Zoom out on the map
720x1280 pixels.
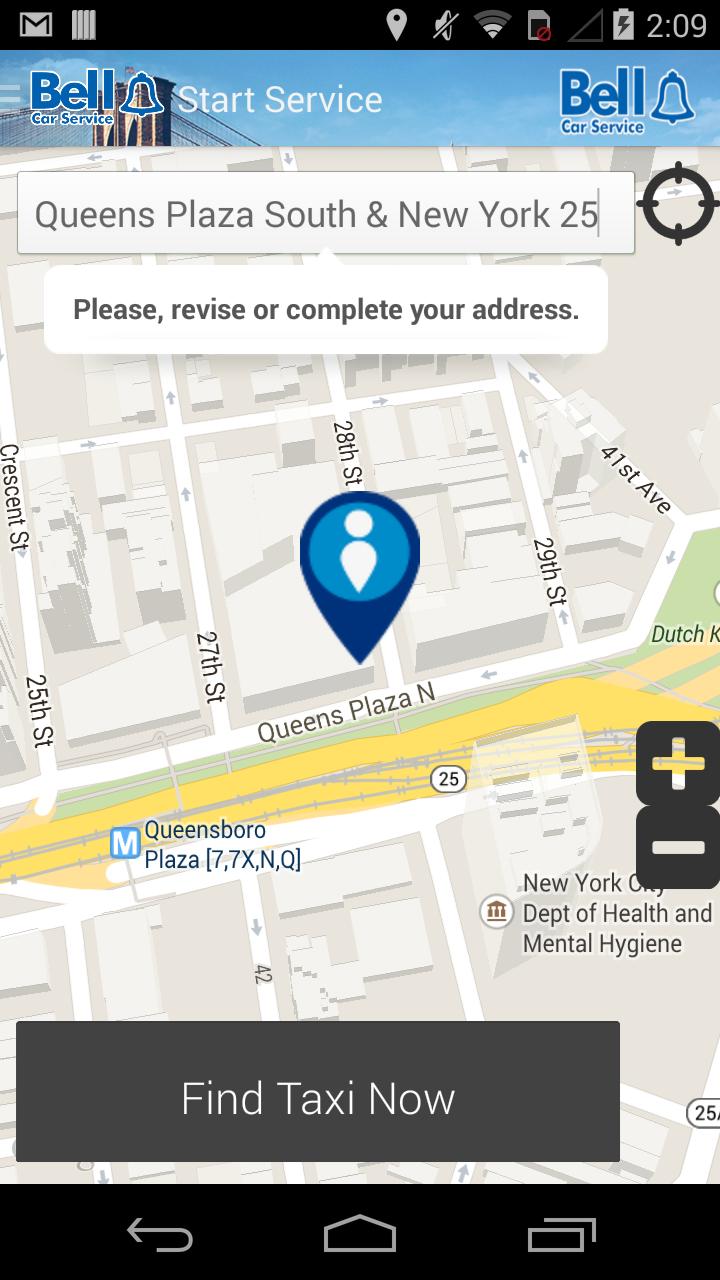(678, 848)
